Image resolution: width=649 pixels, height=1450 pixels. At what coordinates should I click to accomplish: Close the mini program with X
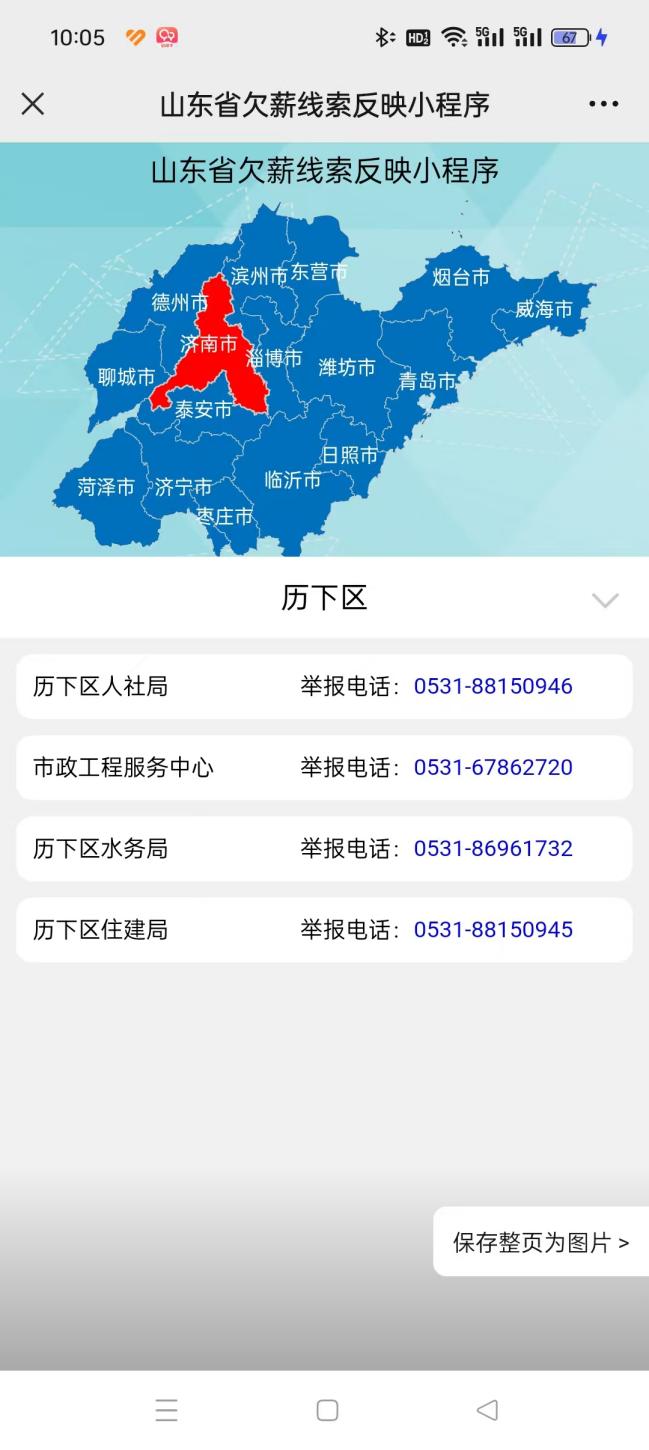(x=33, y=104)
